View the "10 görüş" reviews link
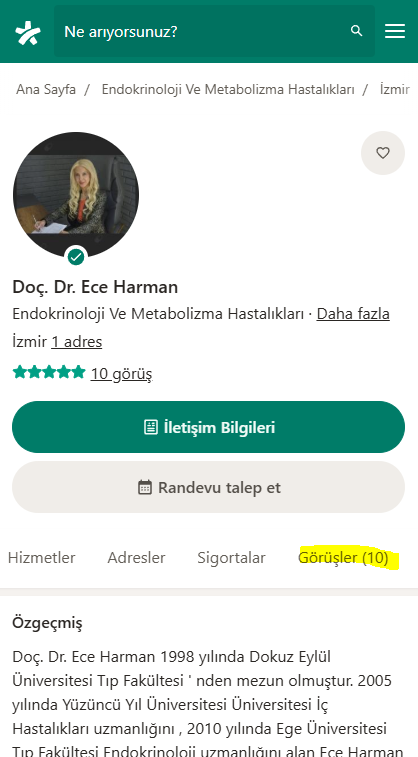The height and width of the screenshot is (757, 418). 122,373
